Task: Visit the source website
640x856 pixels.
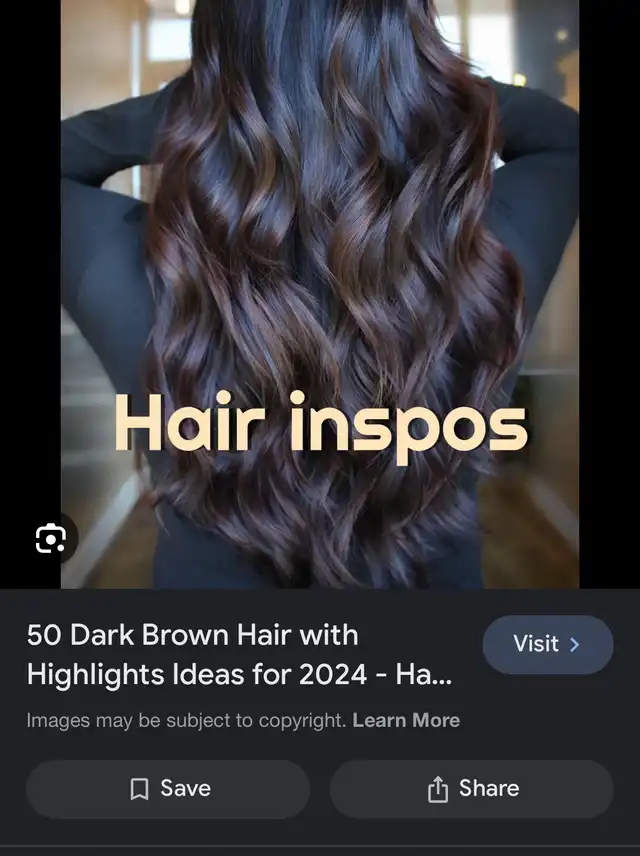Action: click(x=547, y=644)
